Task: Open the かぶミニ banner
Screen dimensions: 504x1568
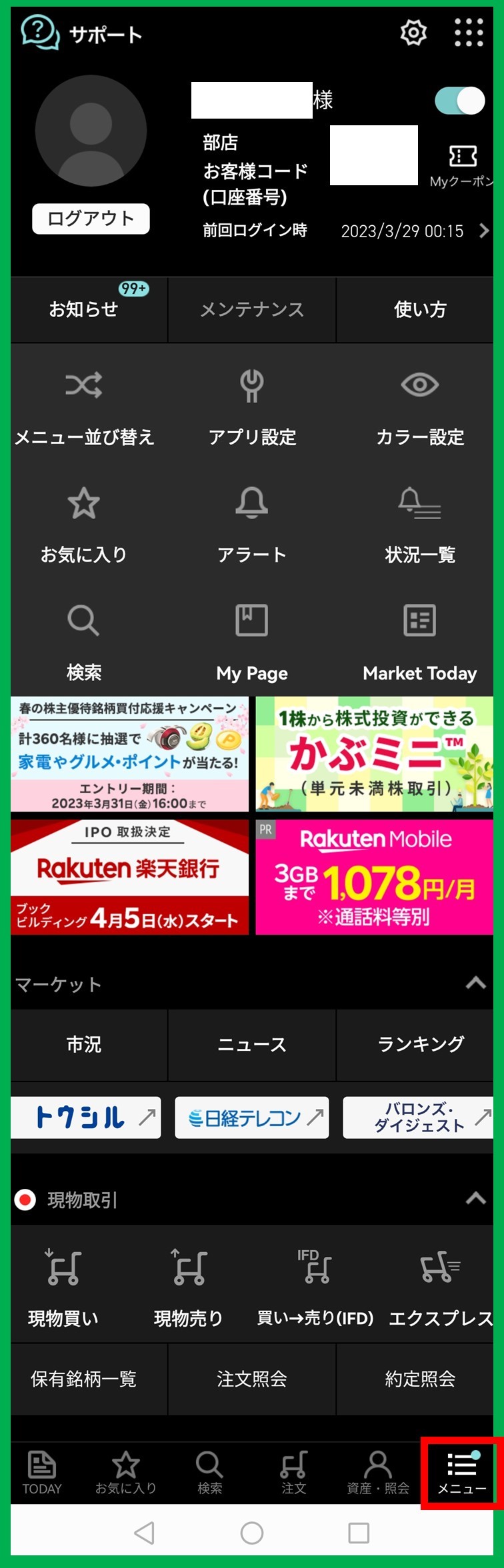Action: pos(374,754)
